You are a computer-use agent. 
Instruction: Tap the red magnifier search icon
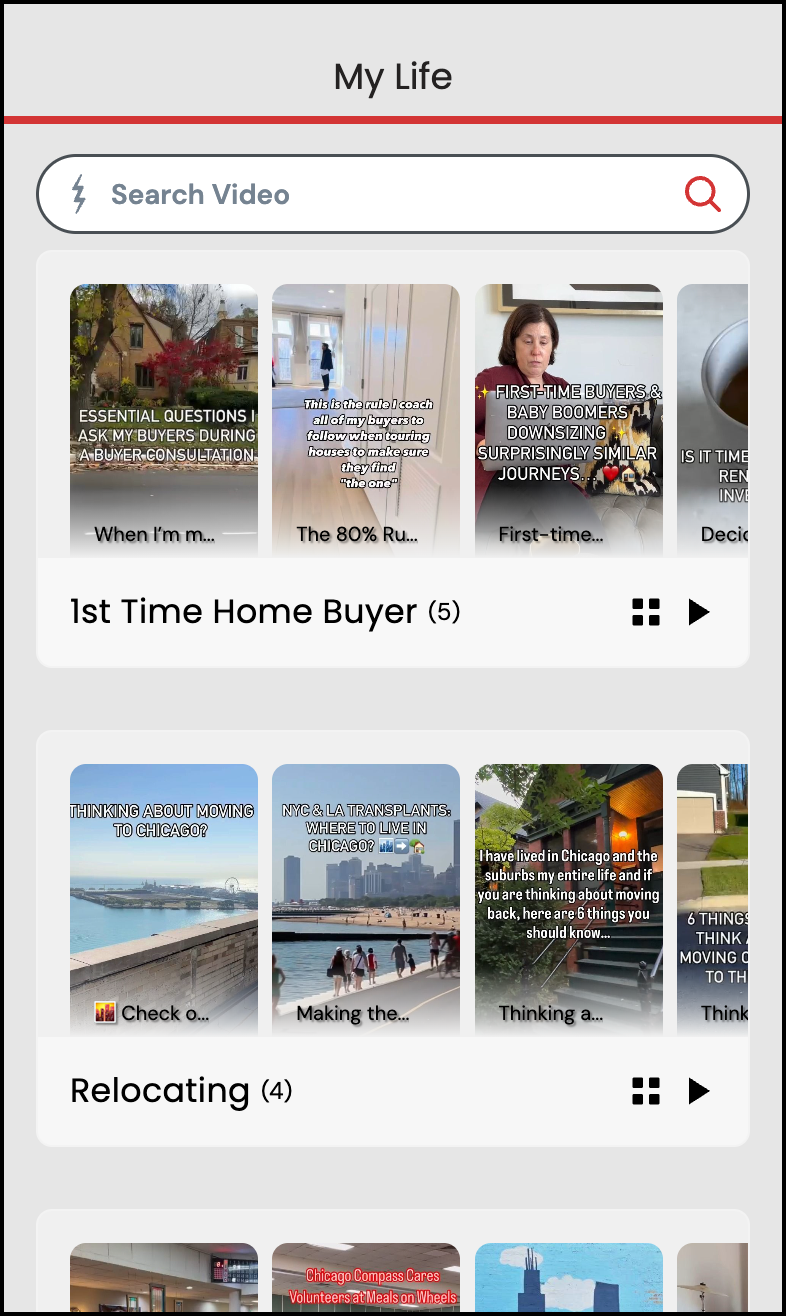[x=702, y=194]
